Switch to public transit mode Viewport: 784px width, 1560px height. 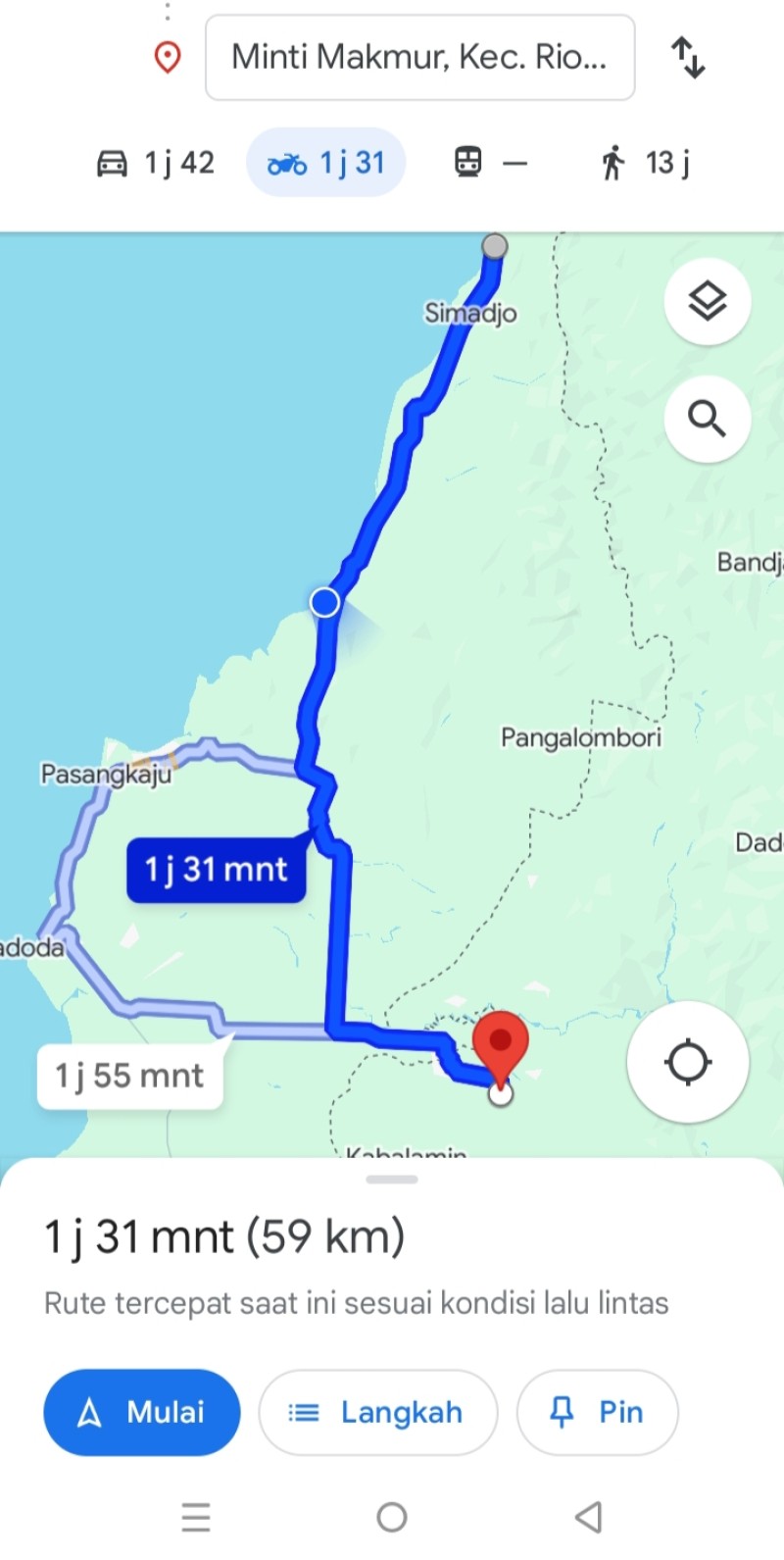491,162
